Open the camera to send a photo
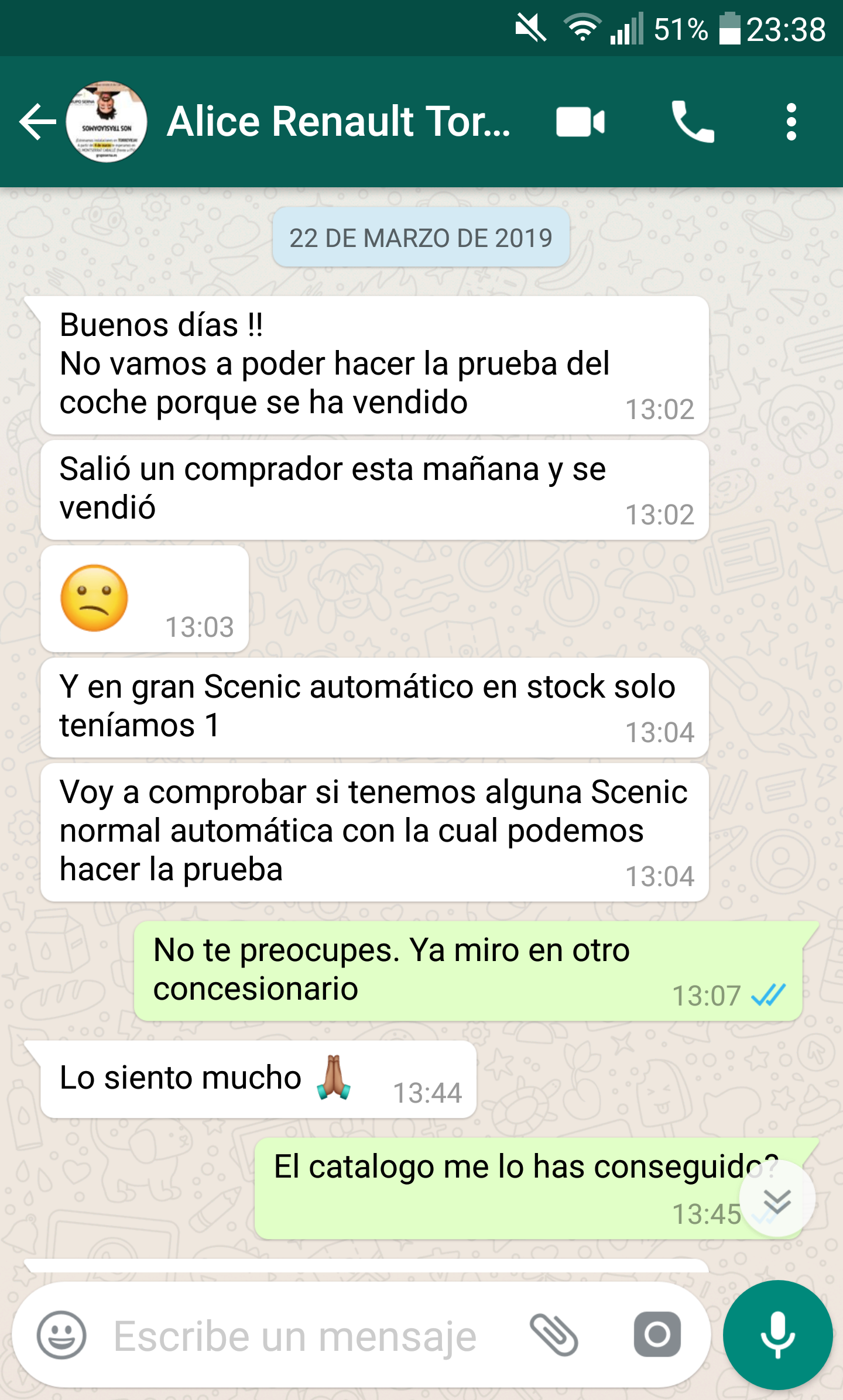This screenshot has height=1400, width=843. pos(657,1335)
